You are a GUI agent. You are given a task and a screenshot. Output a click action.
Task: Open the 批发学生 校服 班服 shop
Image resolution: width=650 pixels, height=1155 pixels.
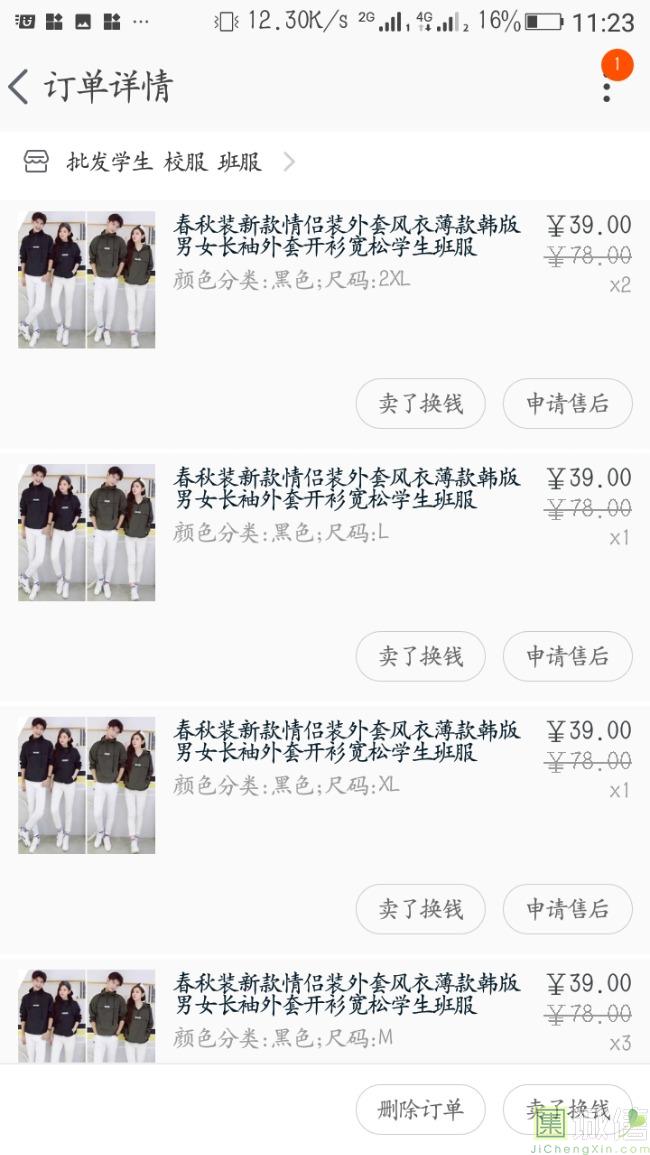tap(164, 162)
